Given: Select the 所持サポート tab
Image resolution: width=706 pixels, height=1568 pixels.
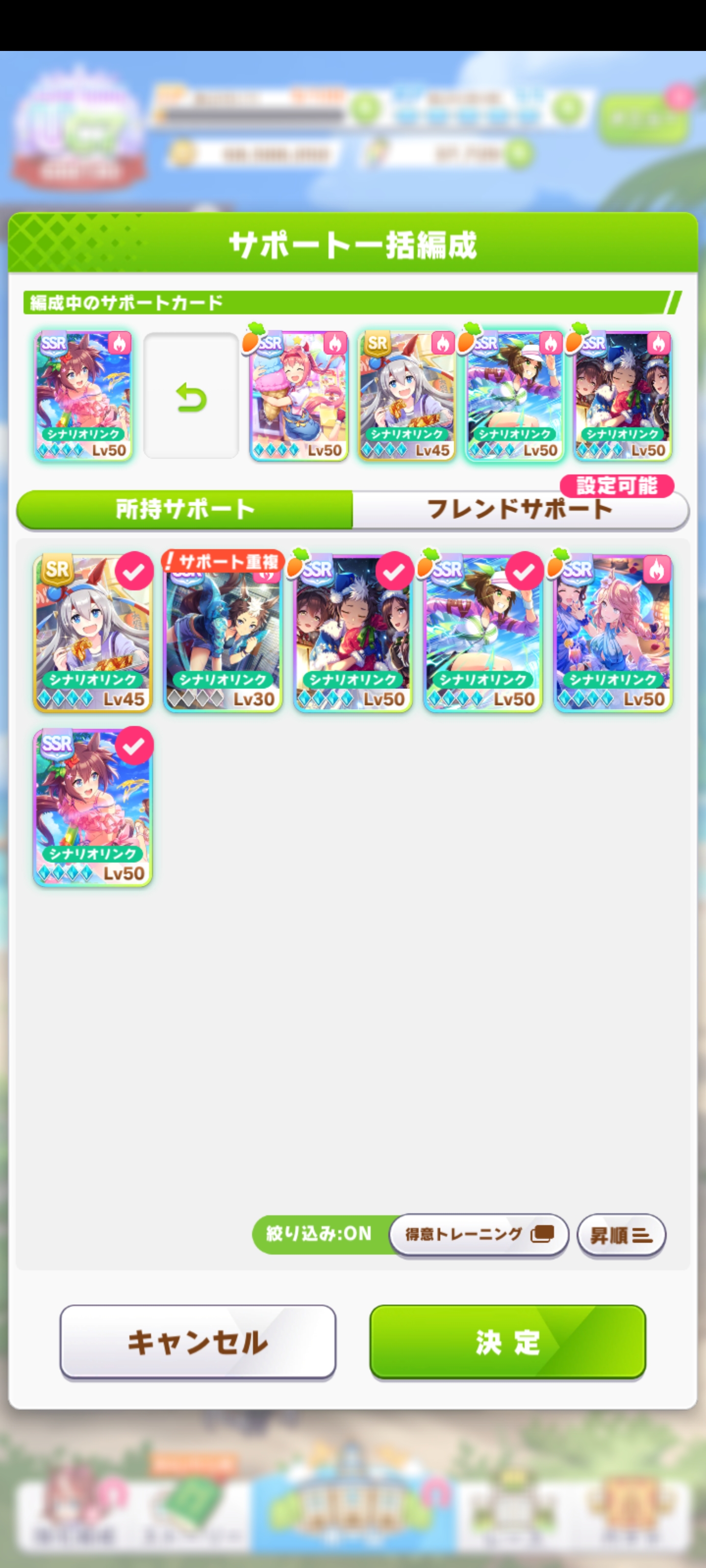Looking at the screenshot, I should [x=184, y=509].
